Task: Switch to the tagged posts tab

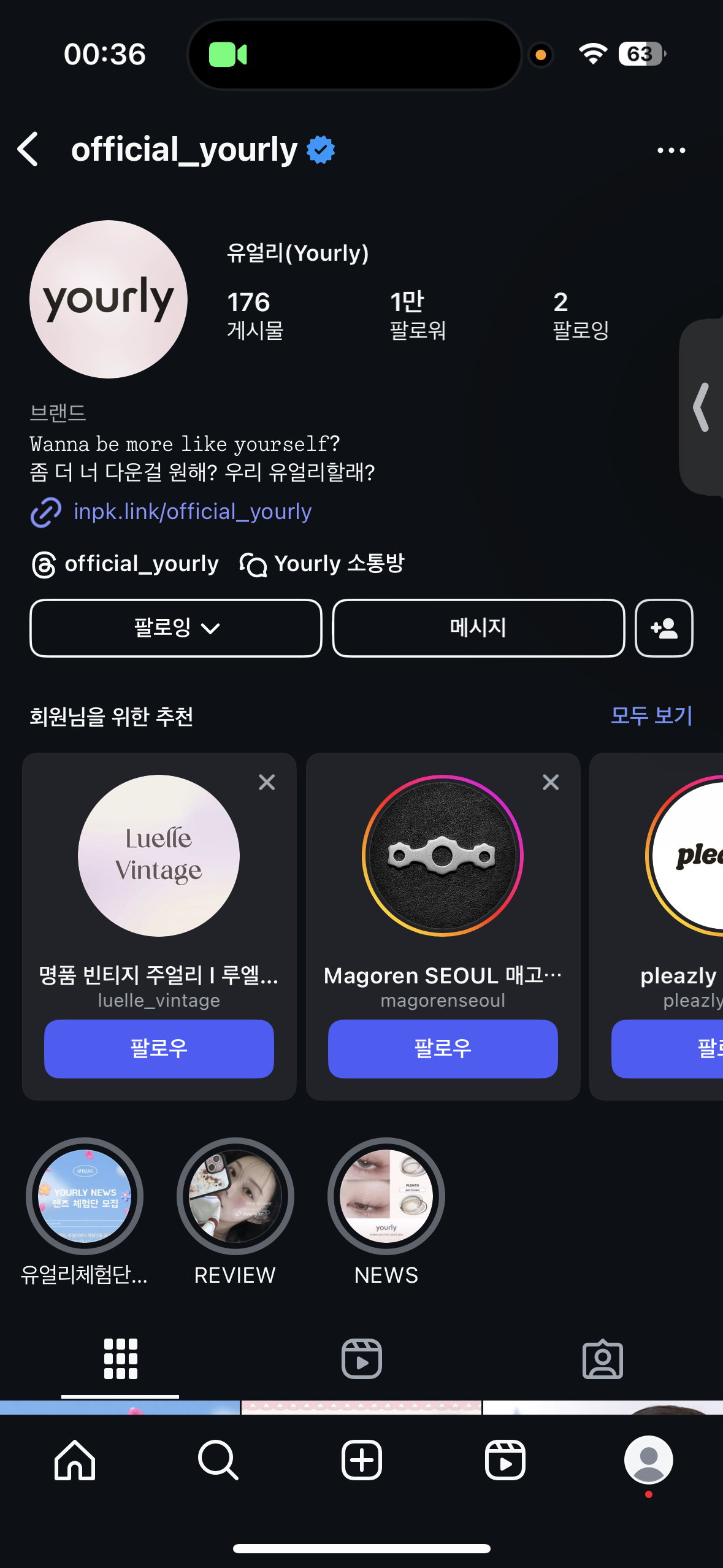Action: point(602,1359)
